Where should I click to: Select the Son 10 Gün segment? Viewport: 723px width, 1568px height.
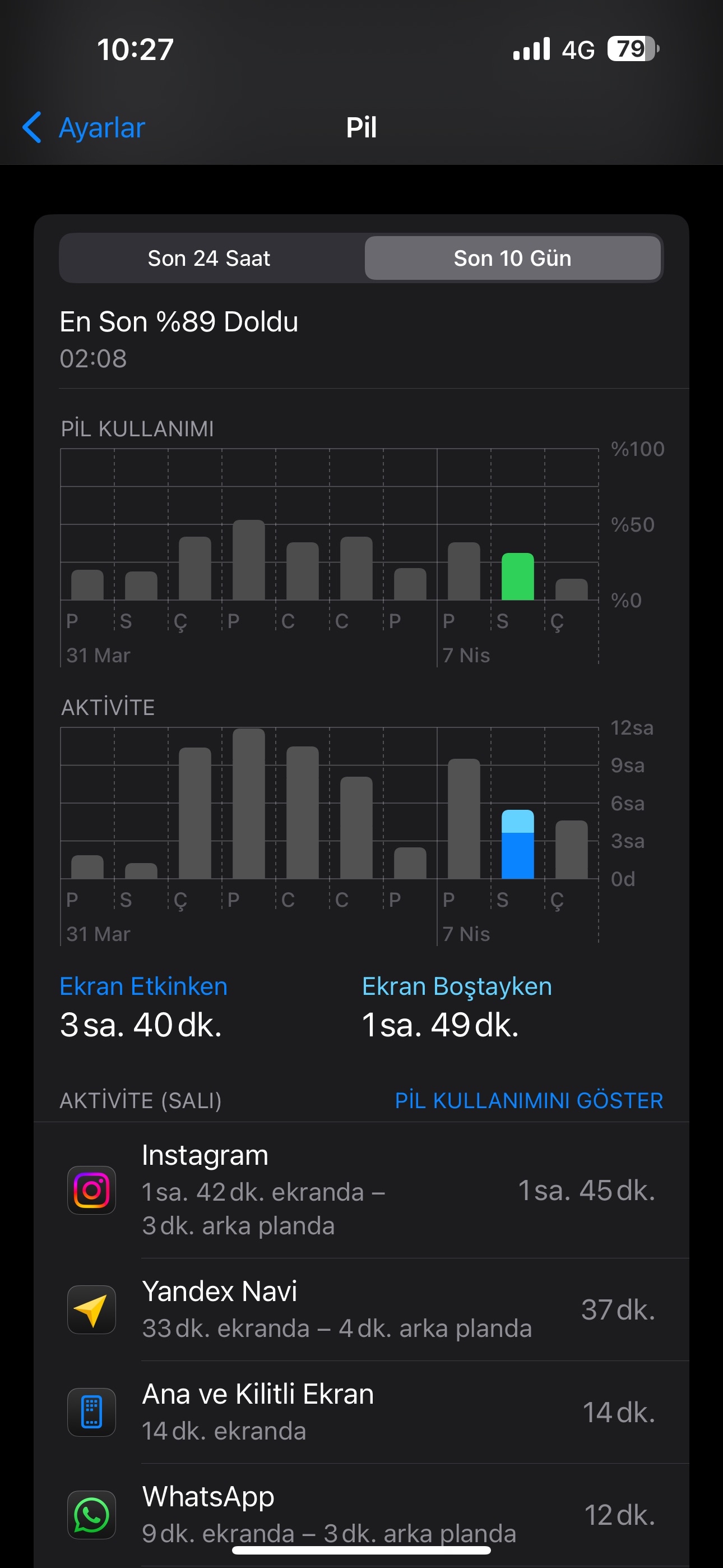coord(512,258)
